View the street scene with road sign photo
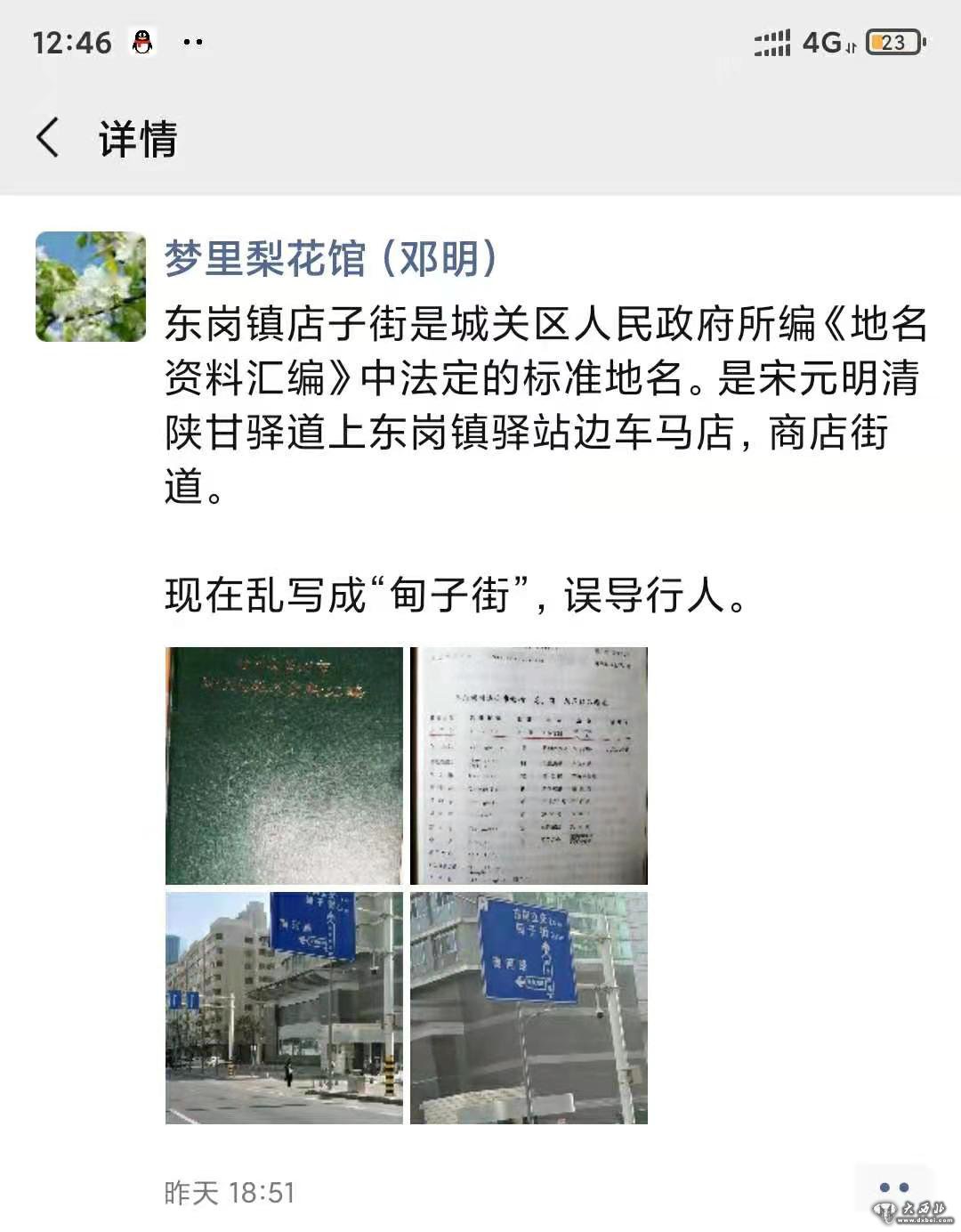 (284, 1008)
